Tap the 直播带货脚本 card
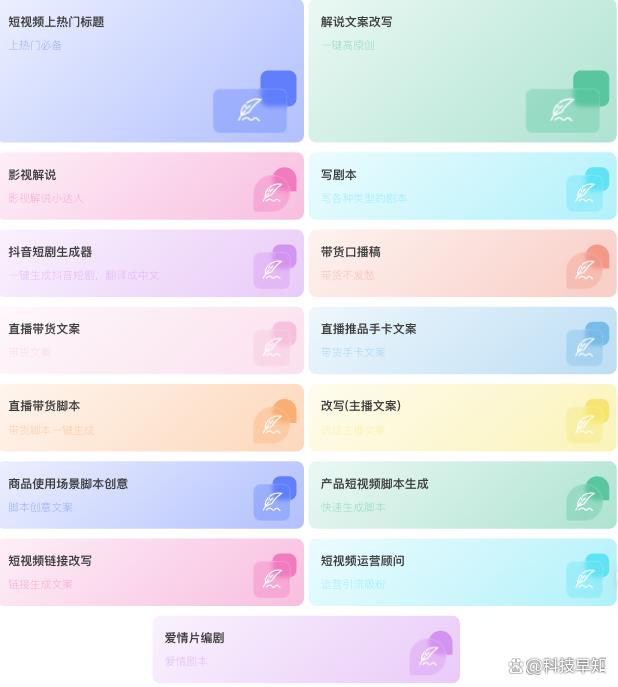618x687 pixels. point(150,417)
